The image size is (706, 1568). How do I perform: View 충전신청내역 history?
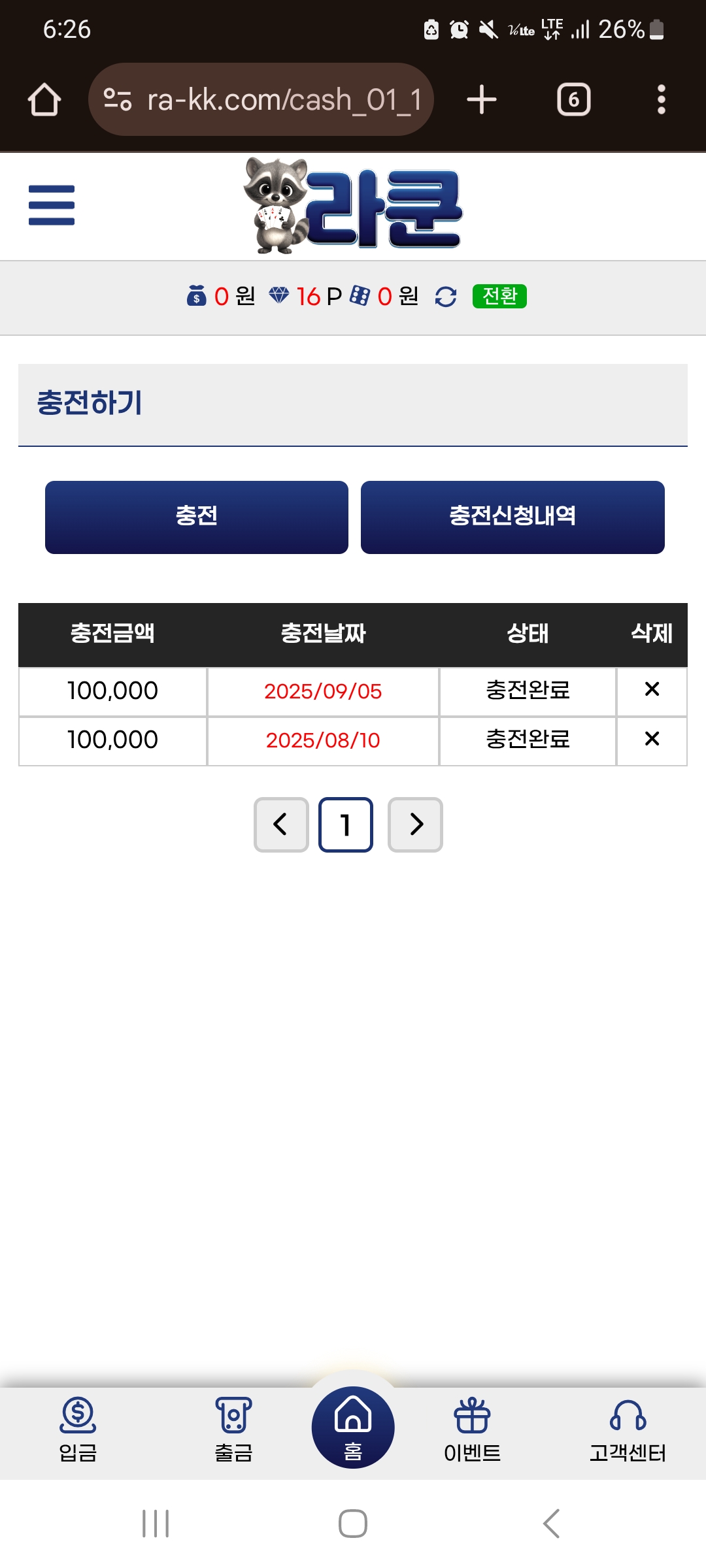tap(513, 517)
